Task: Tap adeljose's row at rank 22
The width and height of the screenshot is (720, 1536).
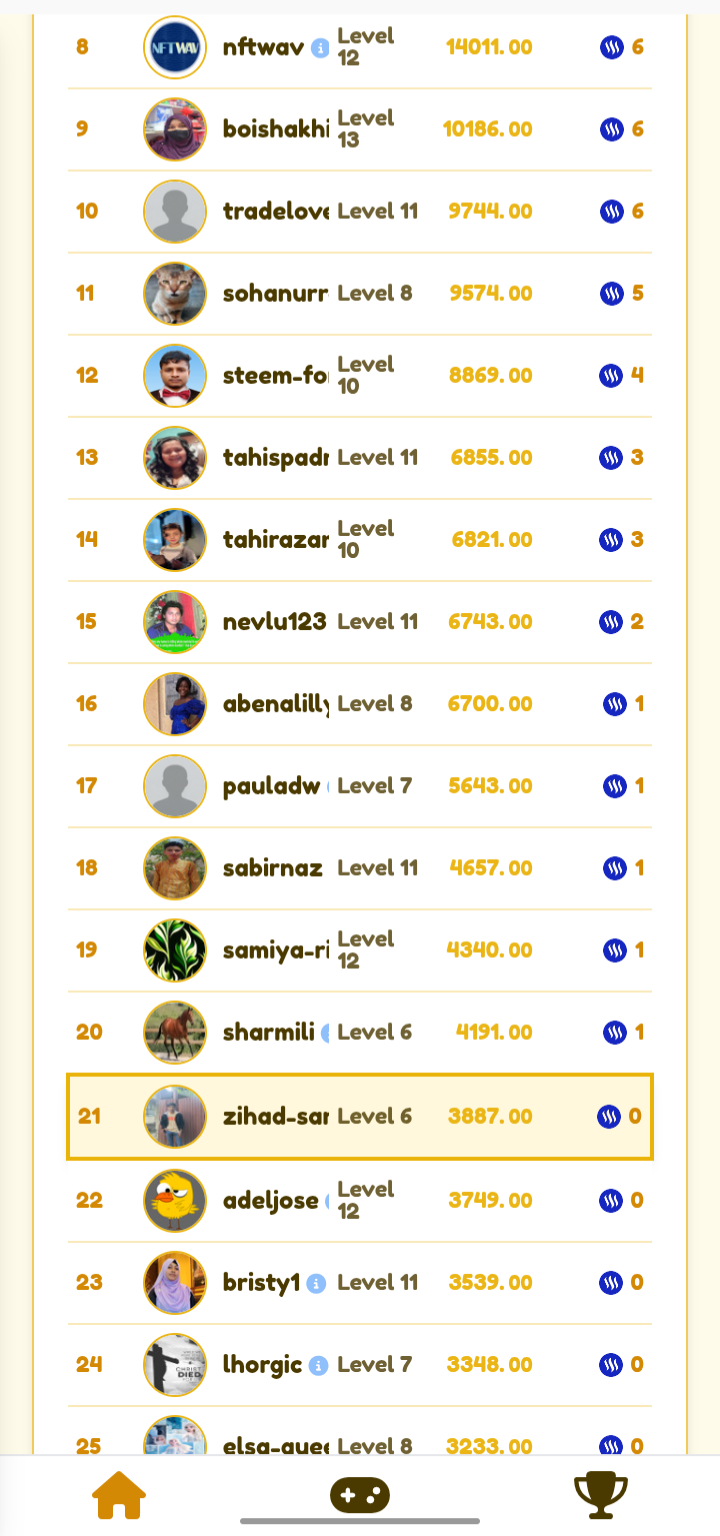Action: (x=360, y=1200)
